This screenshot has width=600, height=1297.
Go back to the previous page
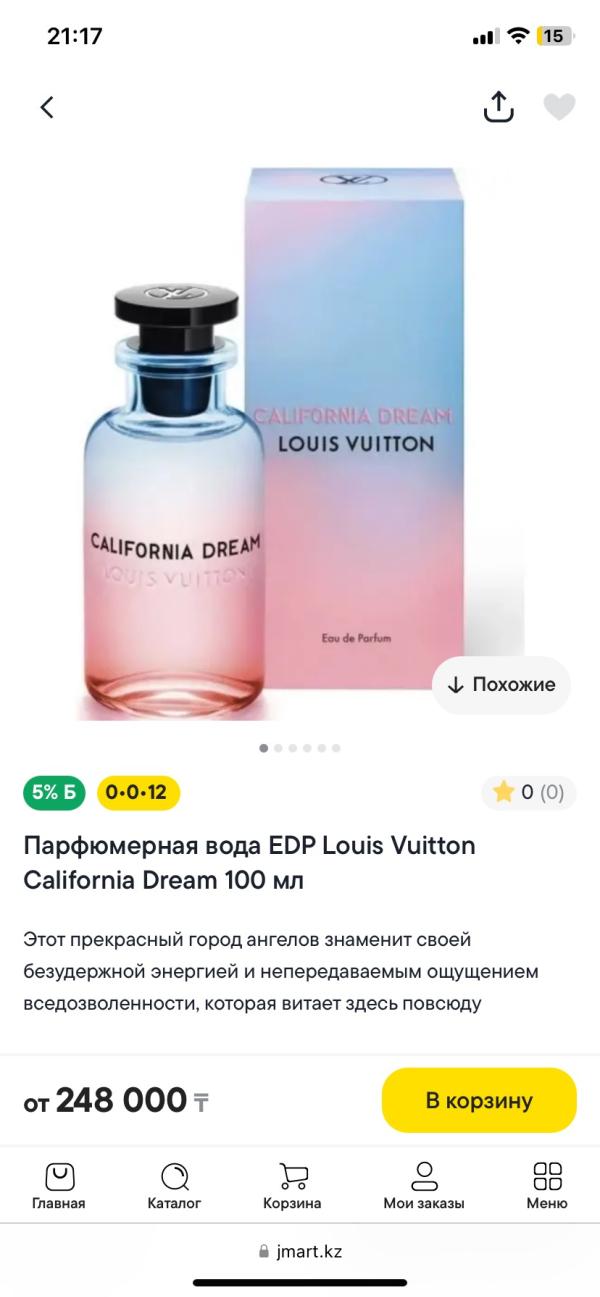47,107
